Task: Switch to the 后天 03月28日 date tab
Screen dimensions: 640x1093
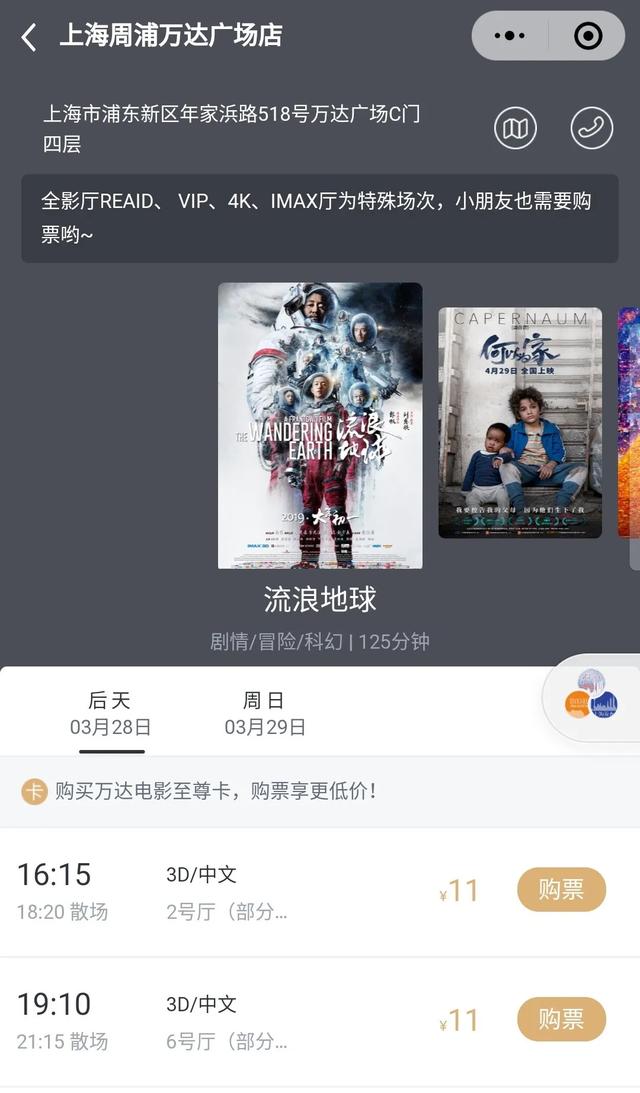Action: pos(110,713)
